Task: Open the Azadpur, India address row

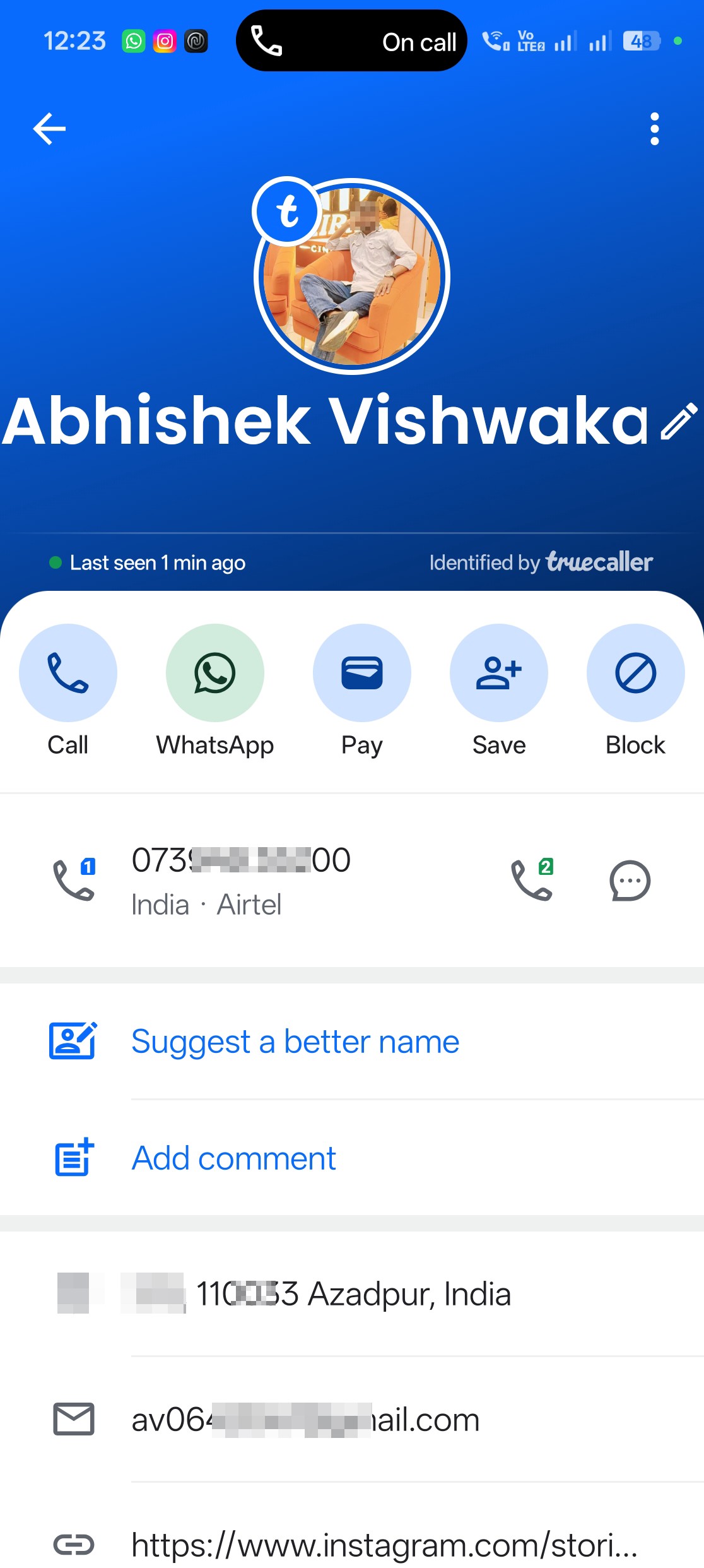Action: [352, 1294]
